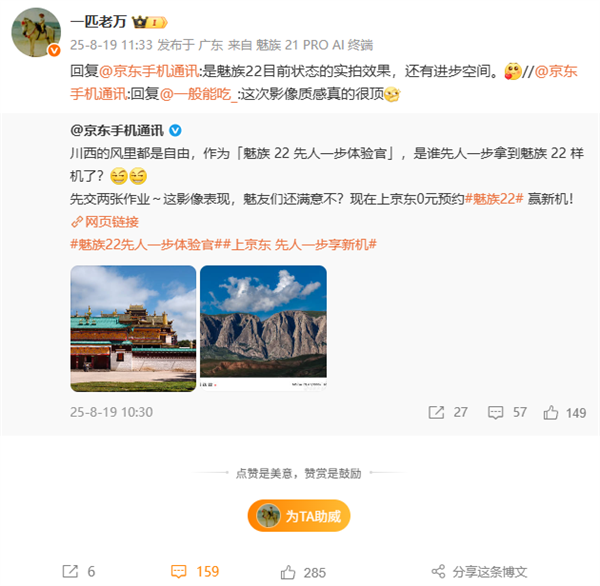Tap the 为TA助威 button
Image resolution: width=600 pixels, height=586 pixels.
[299, 516]
